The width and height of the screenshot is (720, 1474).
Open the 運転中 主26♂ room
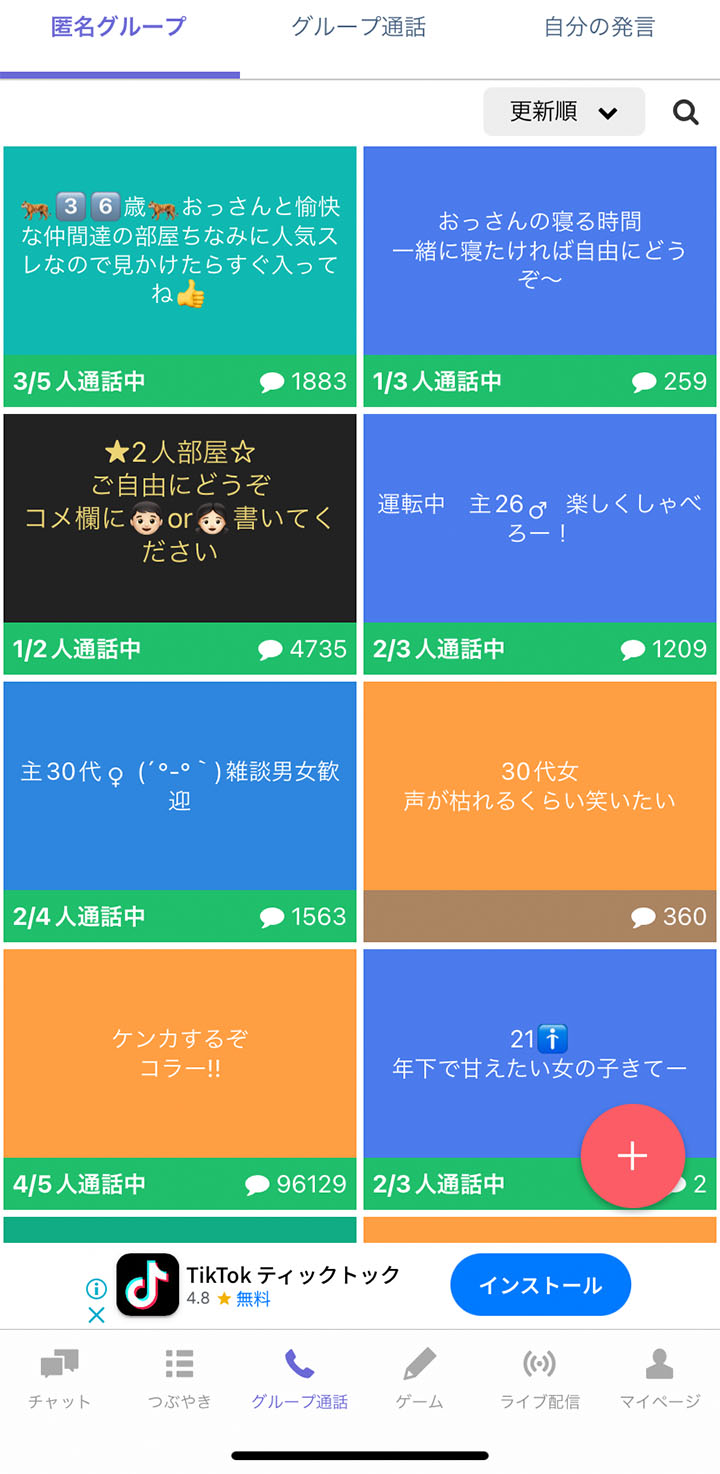click(x=540, y=544)
